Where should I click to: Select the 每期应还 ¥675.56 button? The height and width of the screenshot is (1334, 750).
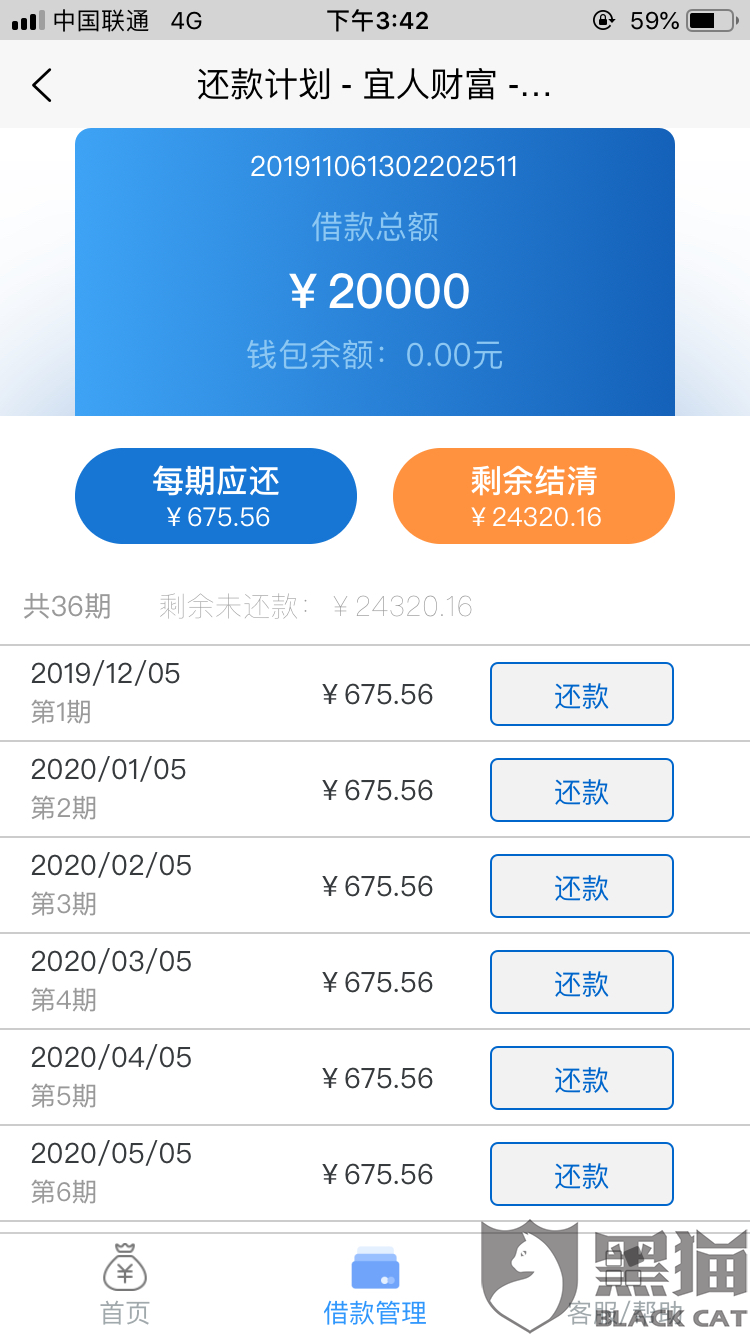(216, 496)
